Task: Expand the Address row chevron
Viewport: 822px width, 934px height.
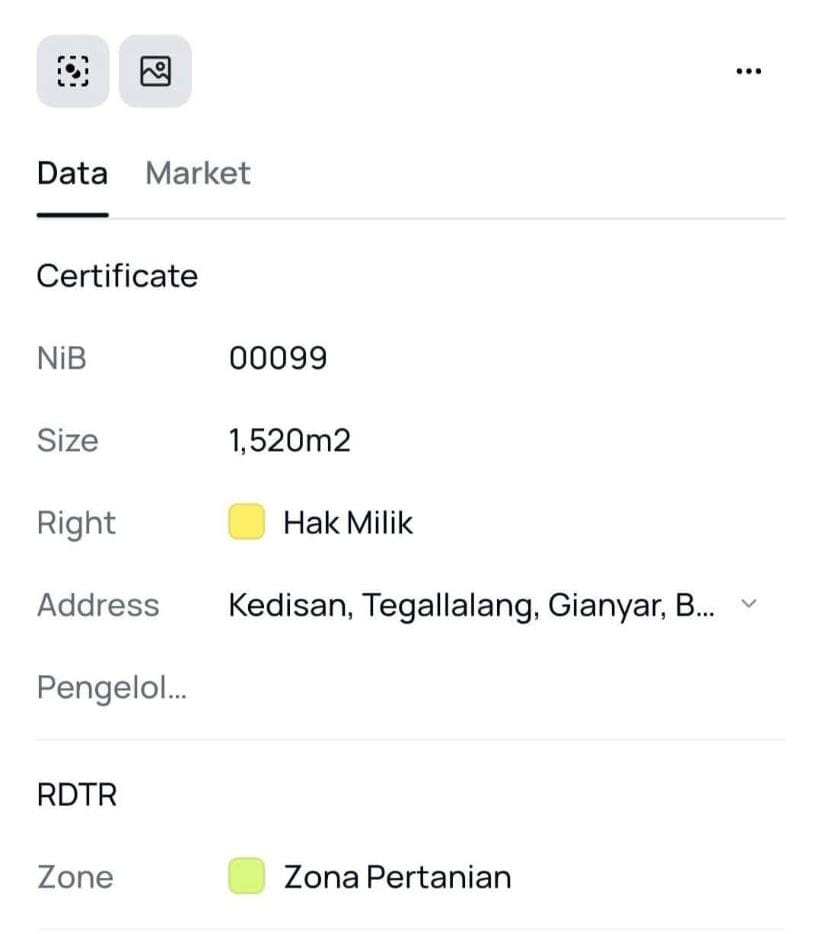Action: click(x=749, y=604)
